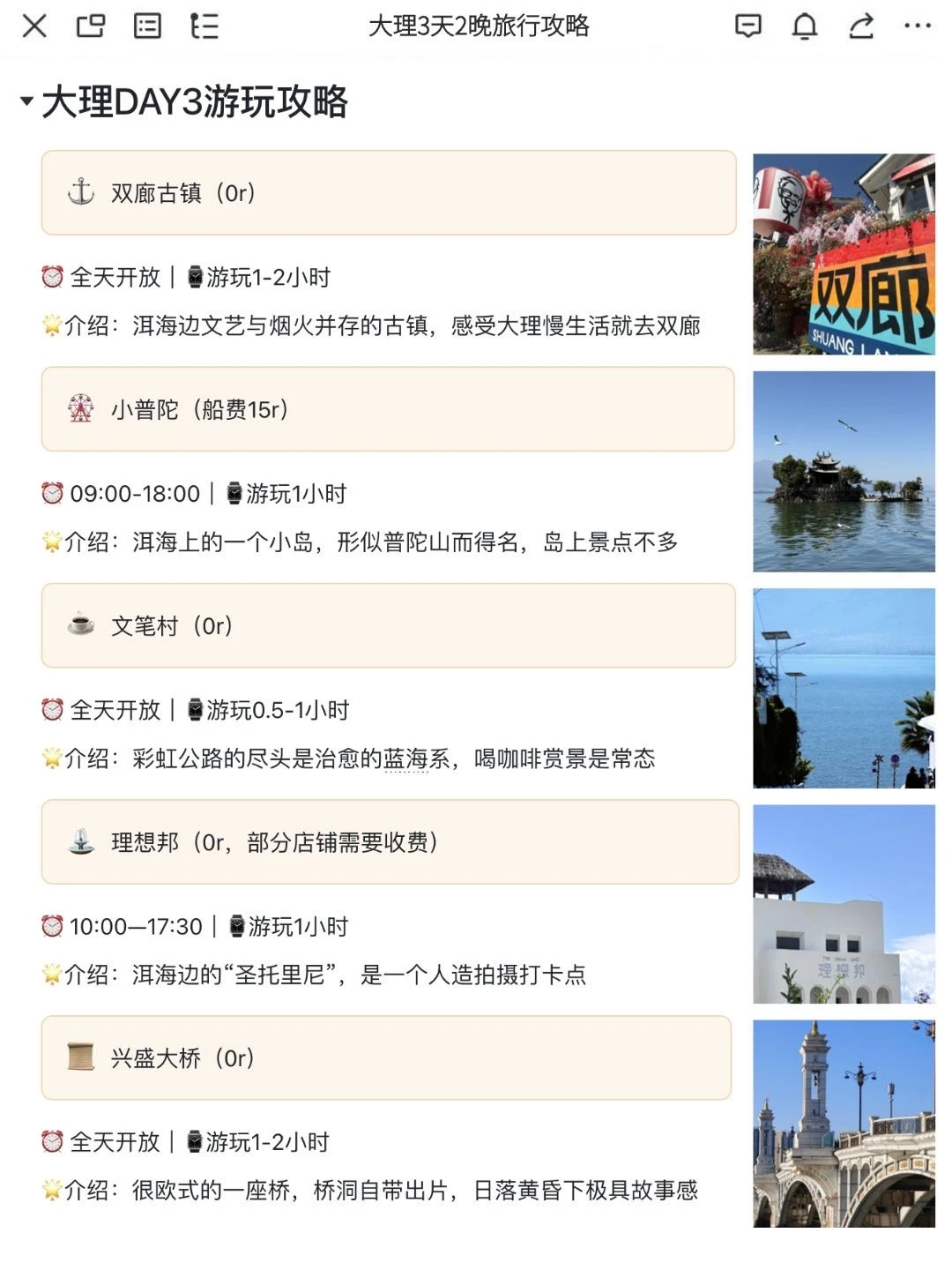Open the comments panel
This screenshot has width=952, height=1270.
747,26
